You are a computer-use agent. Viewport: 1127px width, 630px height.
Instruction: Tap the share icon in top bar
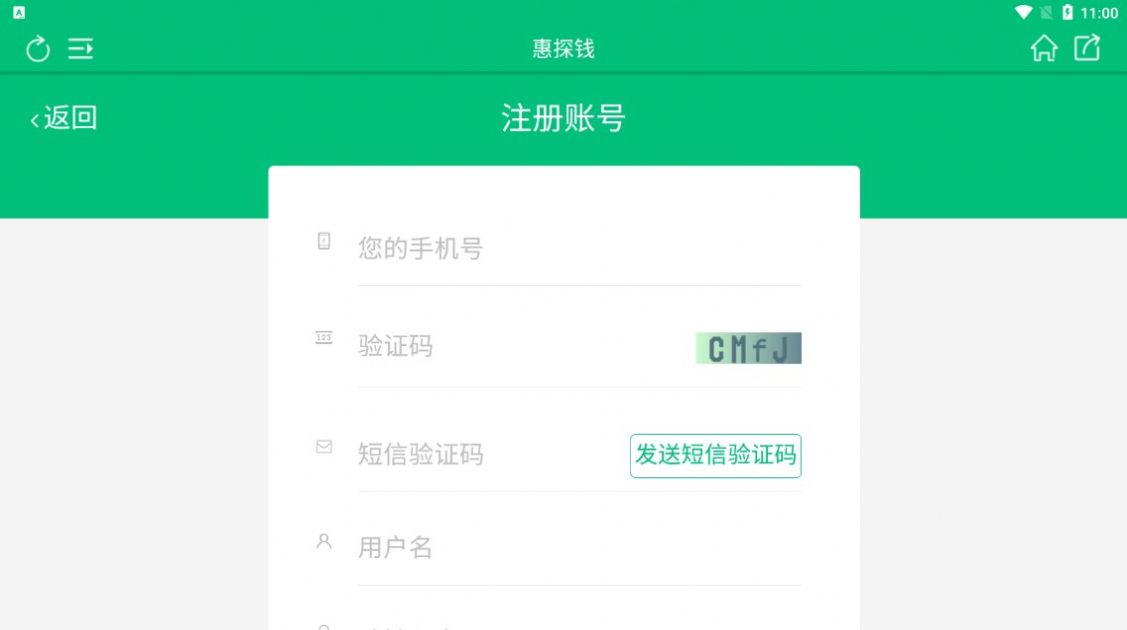click(x=1087, y=48)
